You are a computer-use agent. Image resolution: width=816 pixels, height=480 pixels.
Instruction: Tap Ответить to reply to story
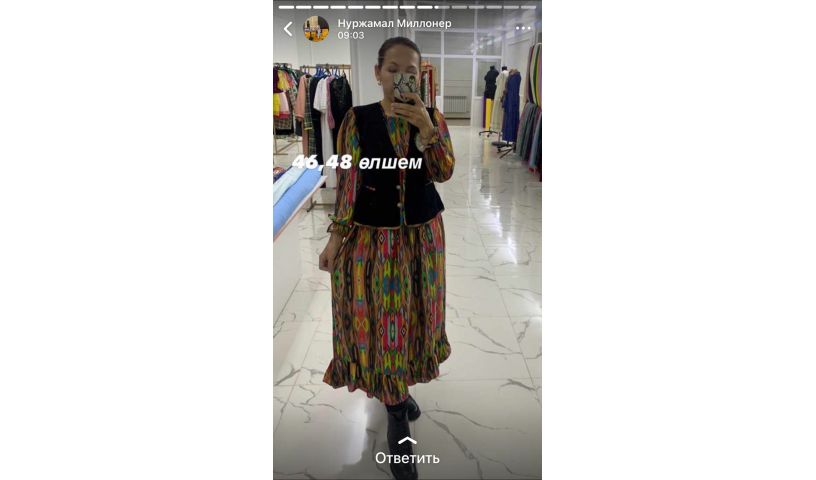point(407,457)
